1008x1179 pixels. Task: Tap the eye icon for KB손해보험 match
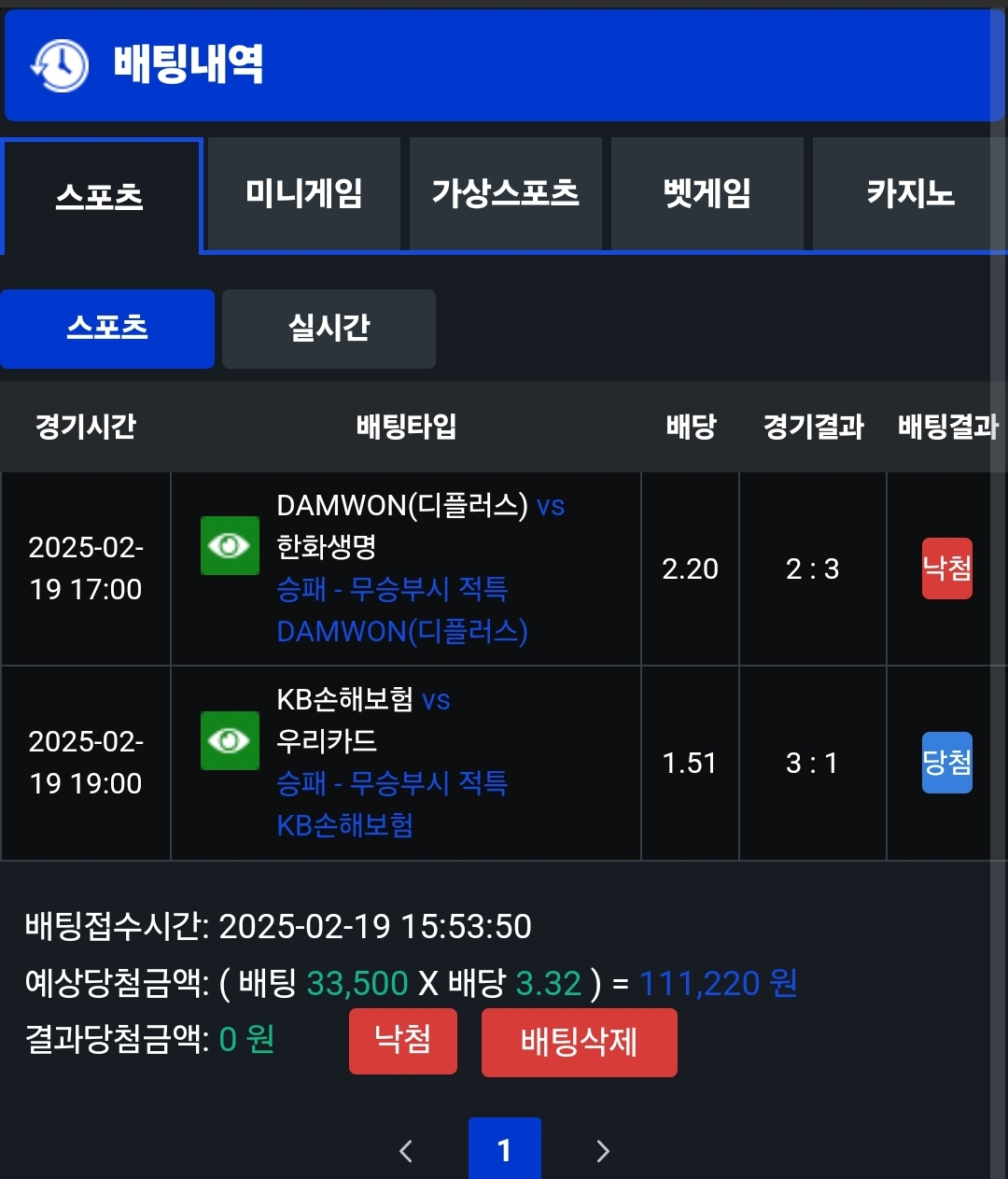click(230, 740)
